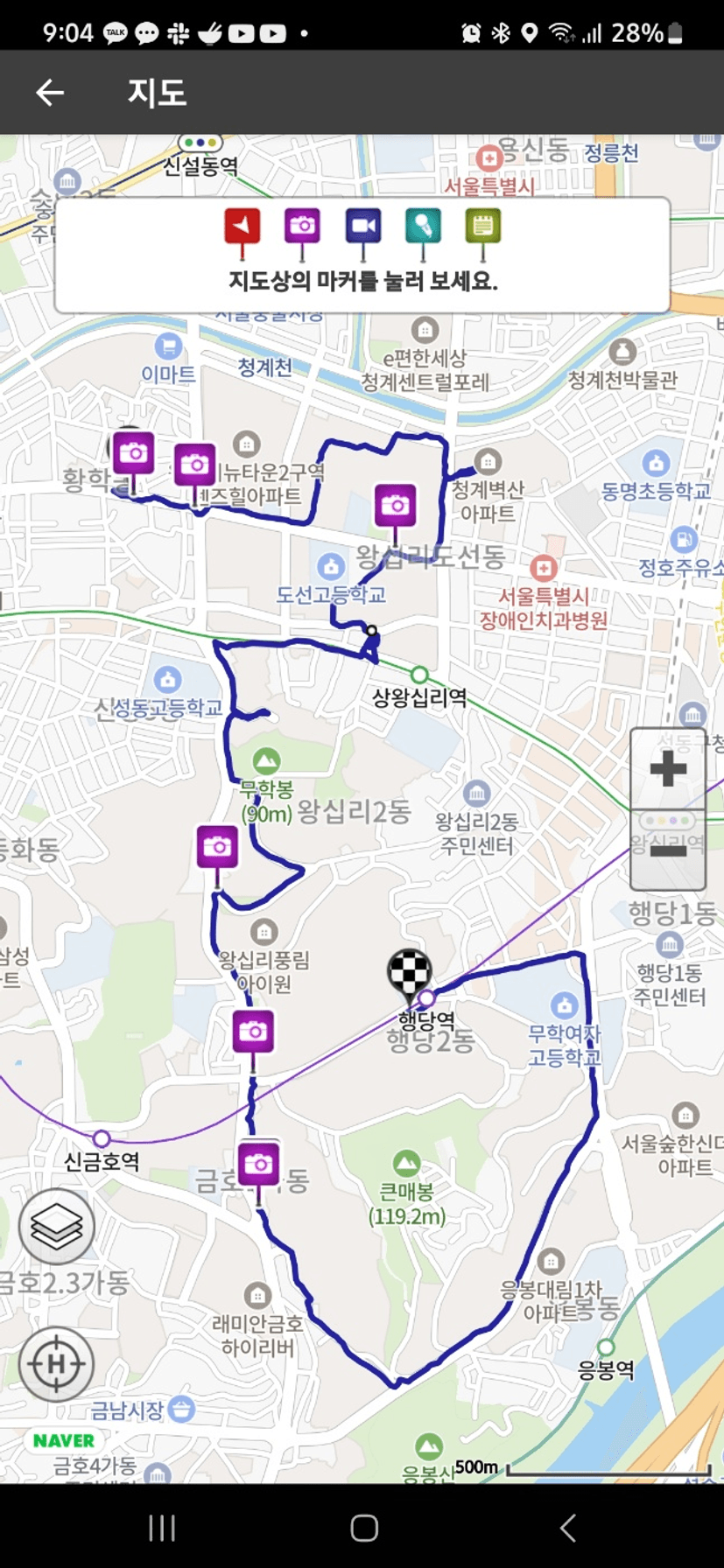Zoom in with the plus button
724x1568 pixels.
click(x=668, y=769)
